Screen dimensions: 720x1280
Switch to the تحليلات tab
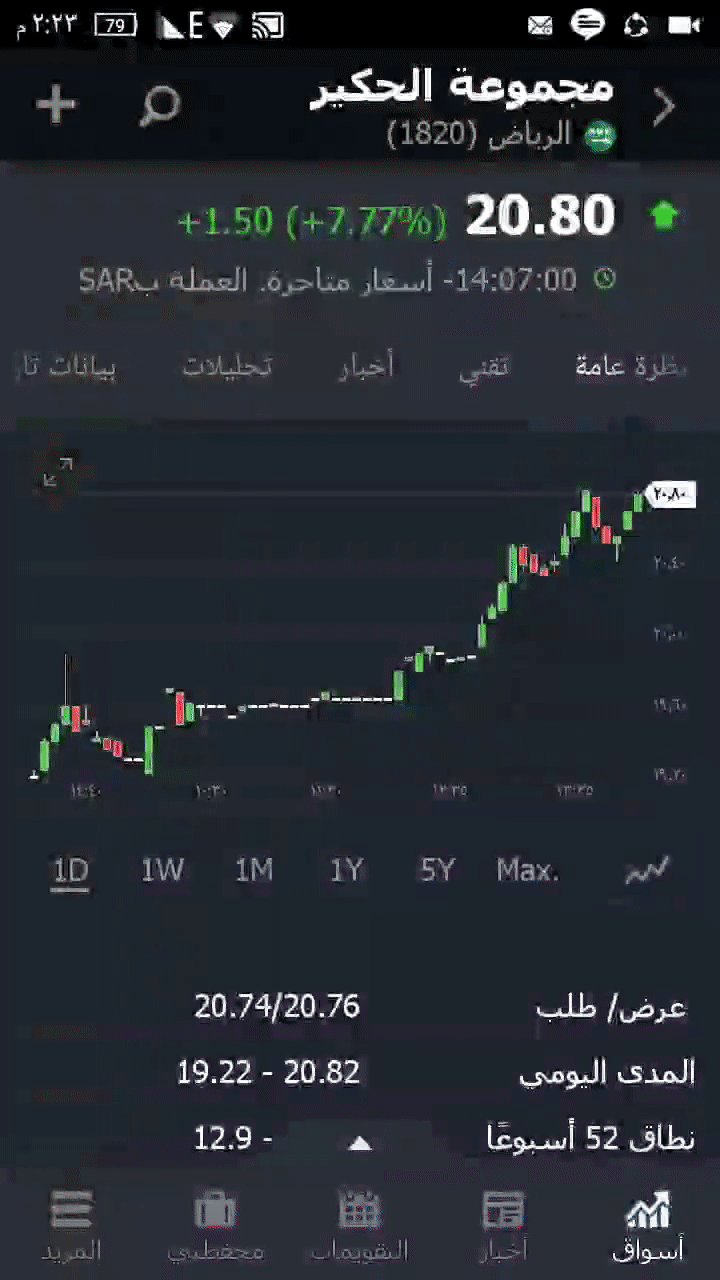(x=227, y=367)
